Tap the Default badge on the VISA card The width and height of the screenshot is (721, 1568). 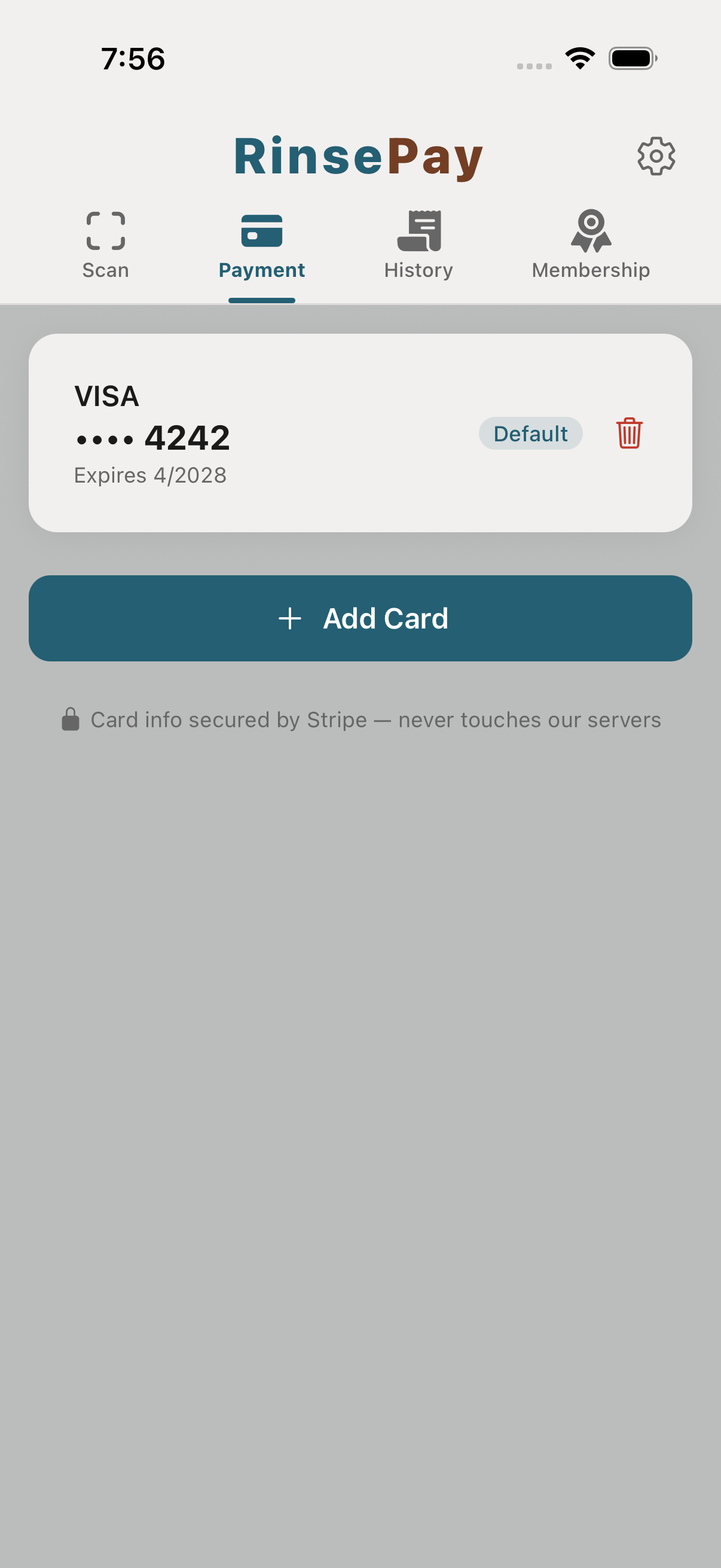point(530,434)
